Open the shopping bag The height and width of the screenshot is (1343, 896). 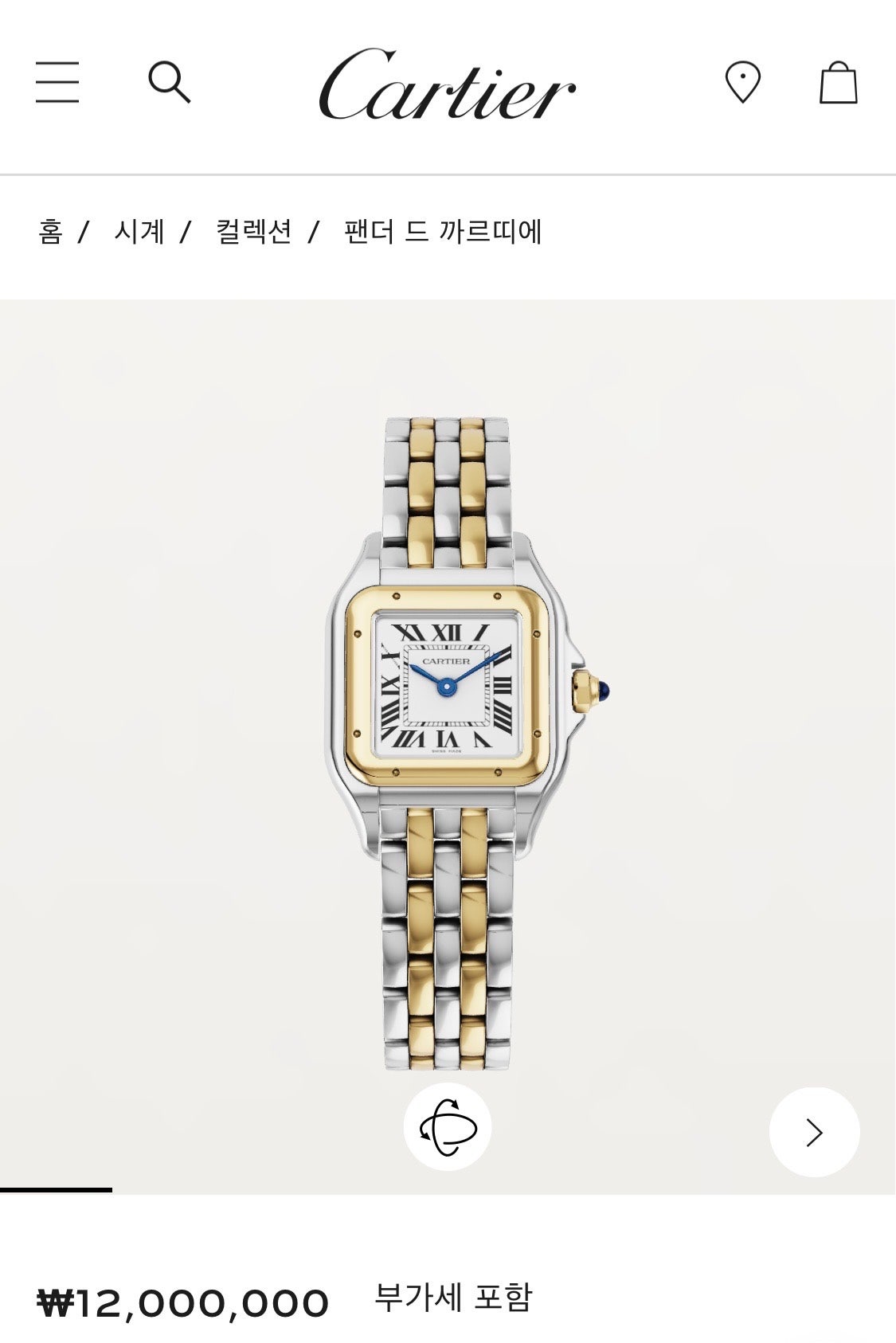pyautogui.click(x=838, y=82)
